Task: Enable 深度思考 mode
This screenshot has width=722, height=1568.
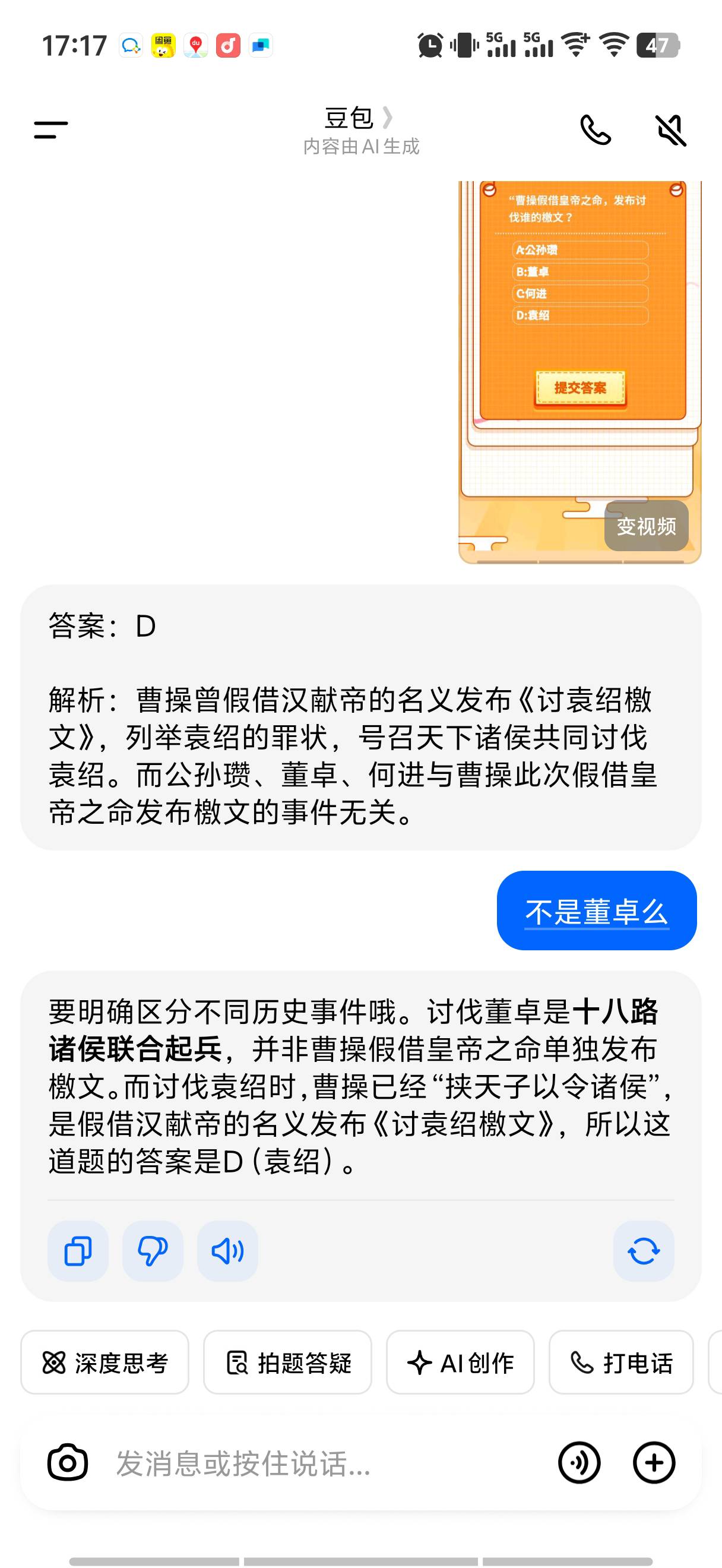Action: [104, 1363]
